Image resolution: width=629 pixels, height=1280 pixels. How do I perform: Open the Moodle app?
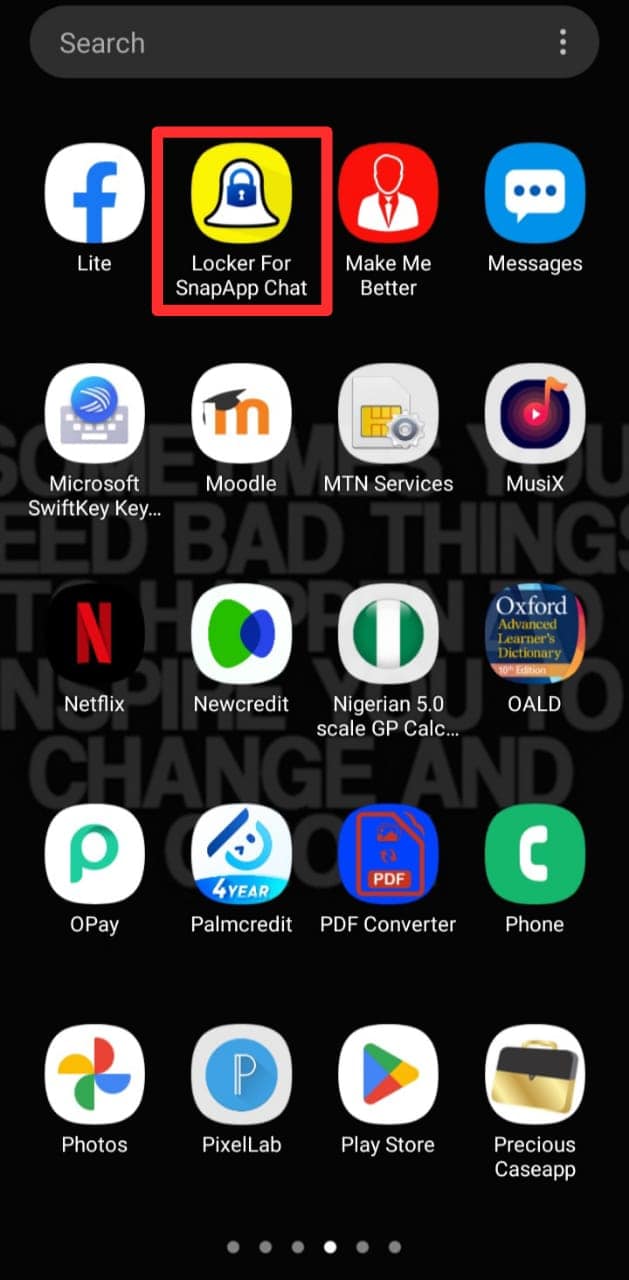[241, 413]
